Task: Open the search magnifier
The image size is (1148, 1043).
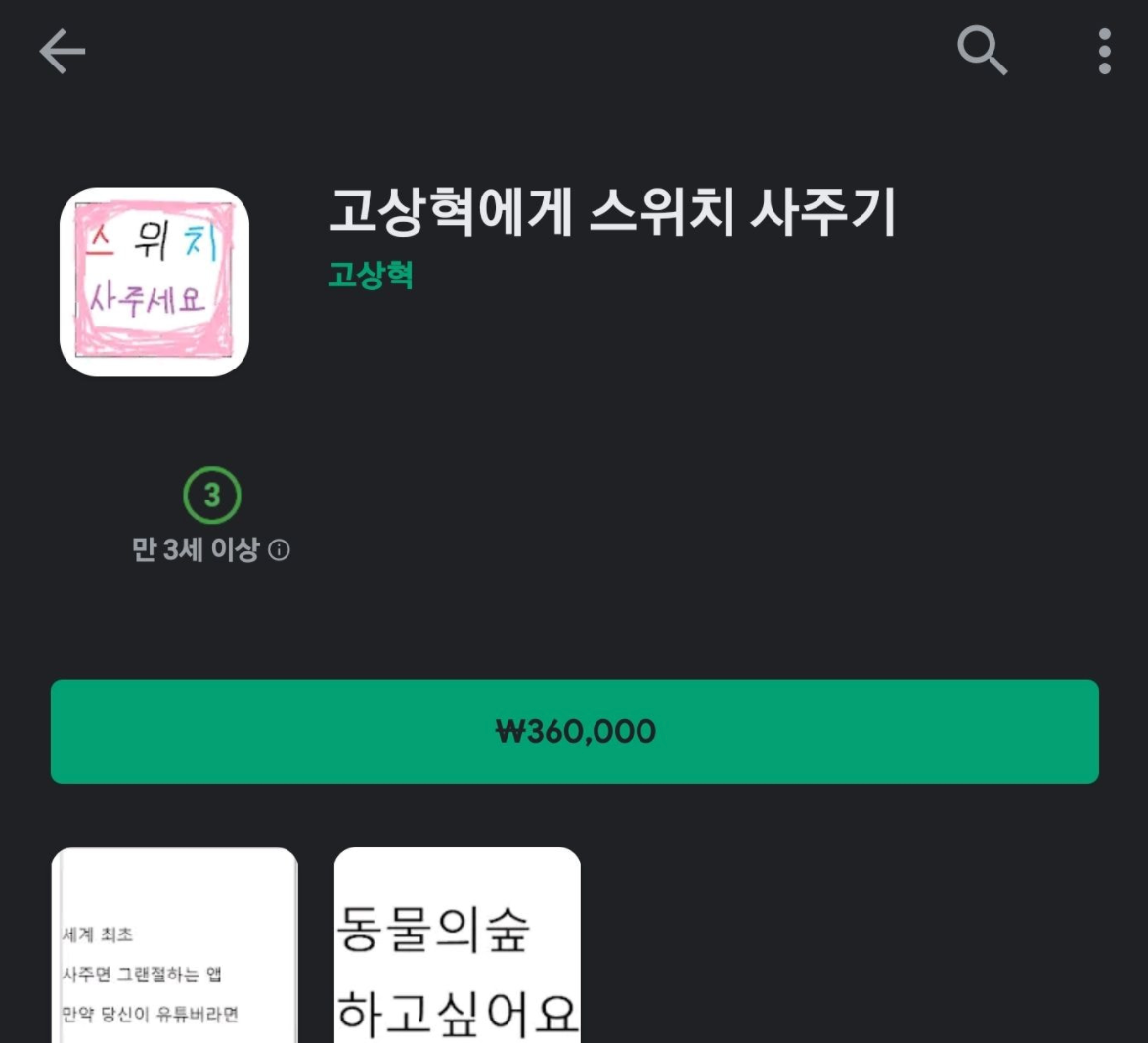Action: [x=982, y=50]
